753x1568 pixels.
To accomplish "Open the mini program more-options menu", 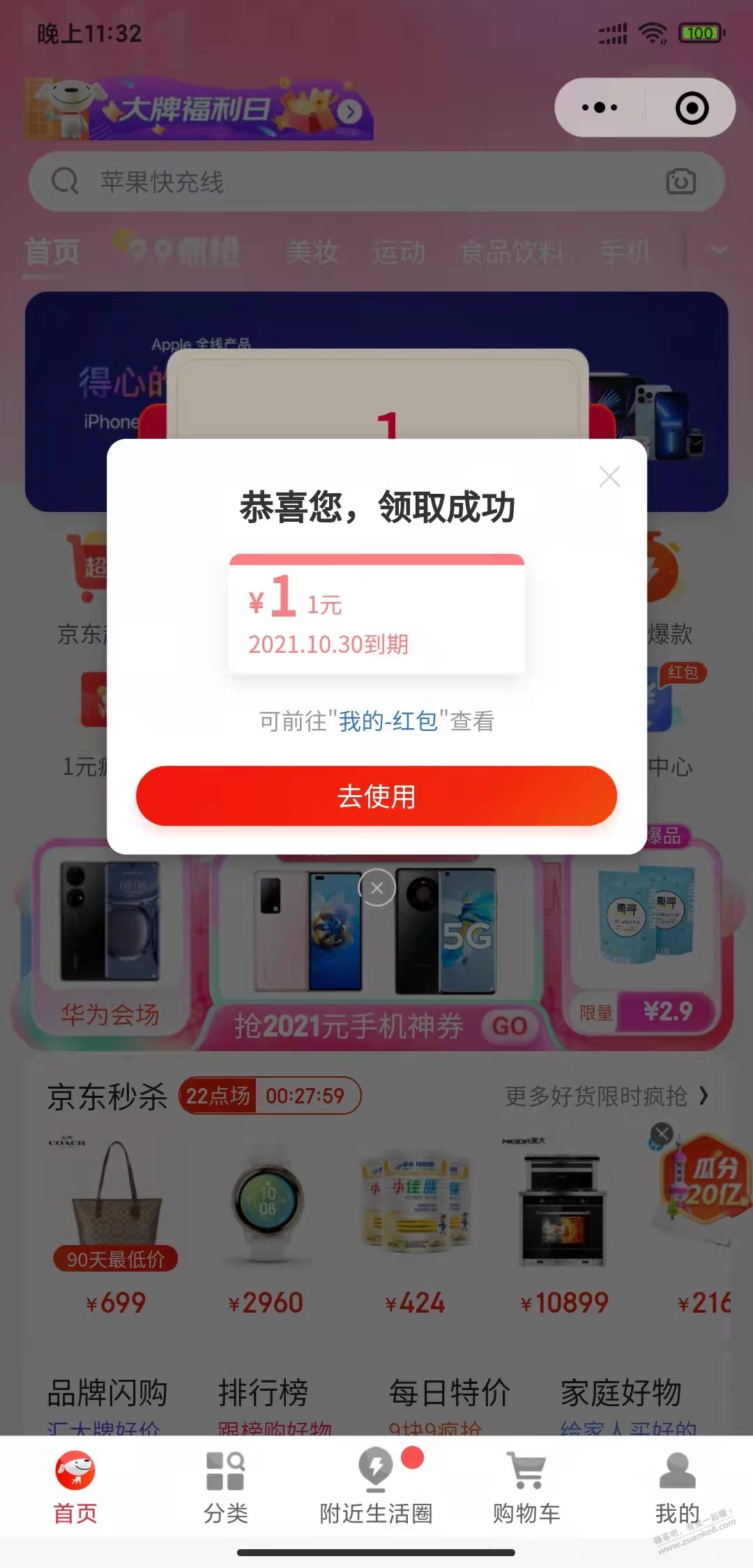I will [600, 107].
